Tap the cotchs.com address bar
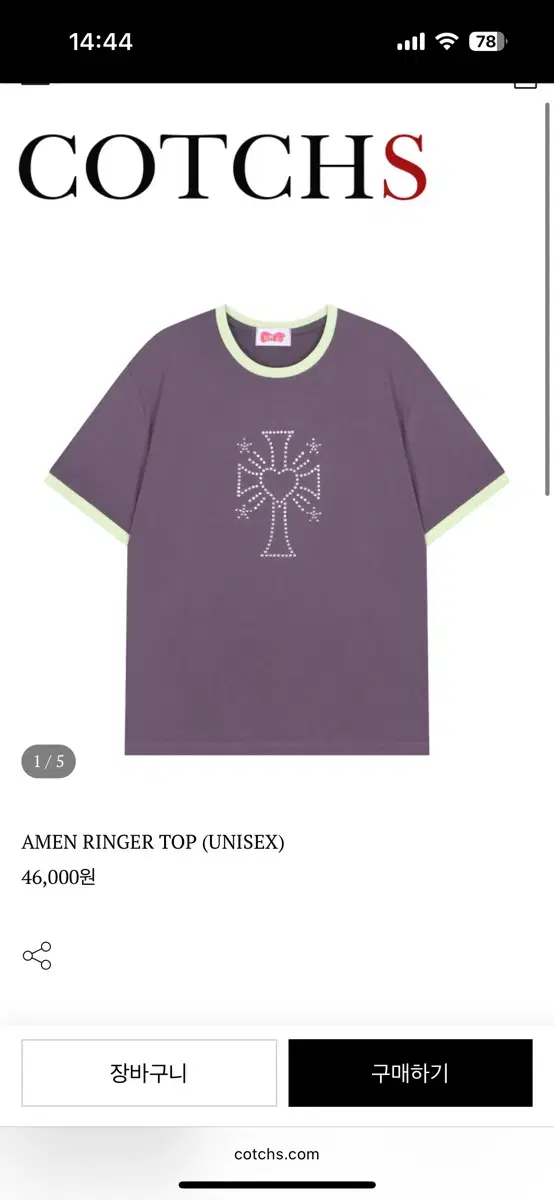Screen dimensions: 554x1200 (x=277, y=1154)
